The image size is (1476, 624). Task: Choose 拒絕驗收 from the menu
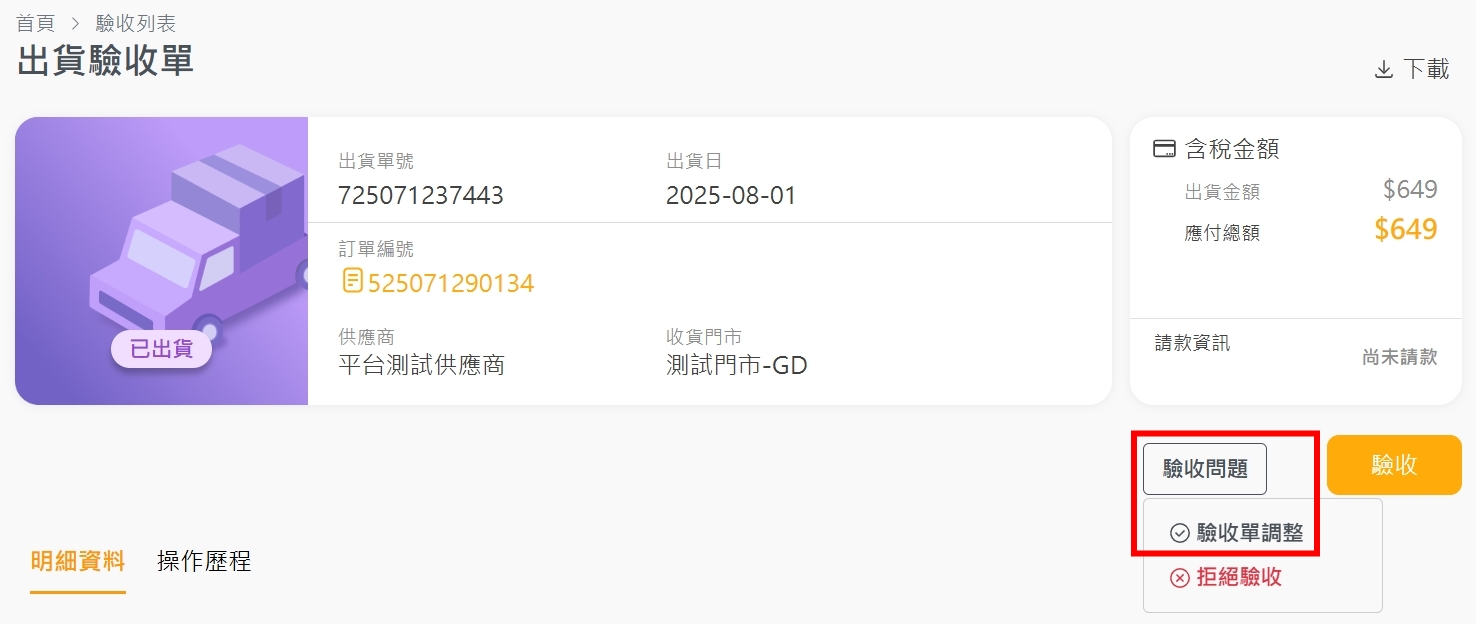(1226, 577)
